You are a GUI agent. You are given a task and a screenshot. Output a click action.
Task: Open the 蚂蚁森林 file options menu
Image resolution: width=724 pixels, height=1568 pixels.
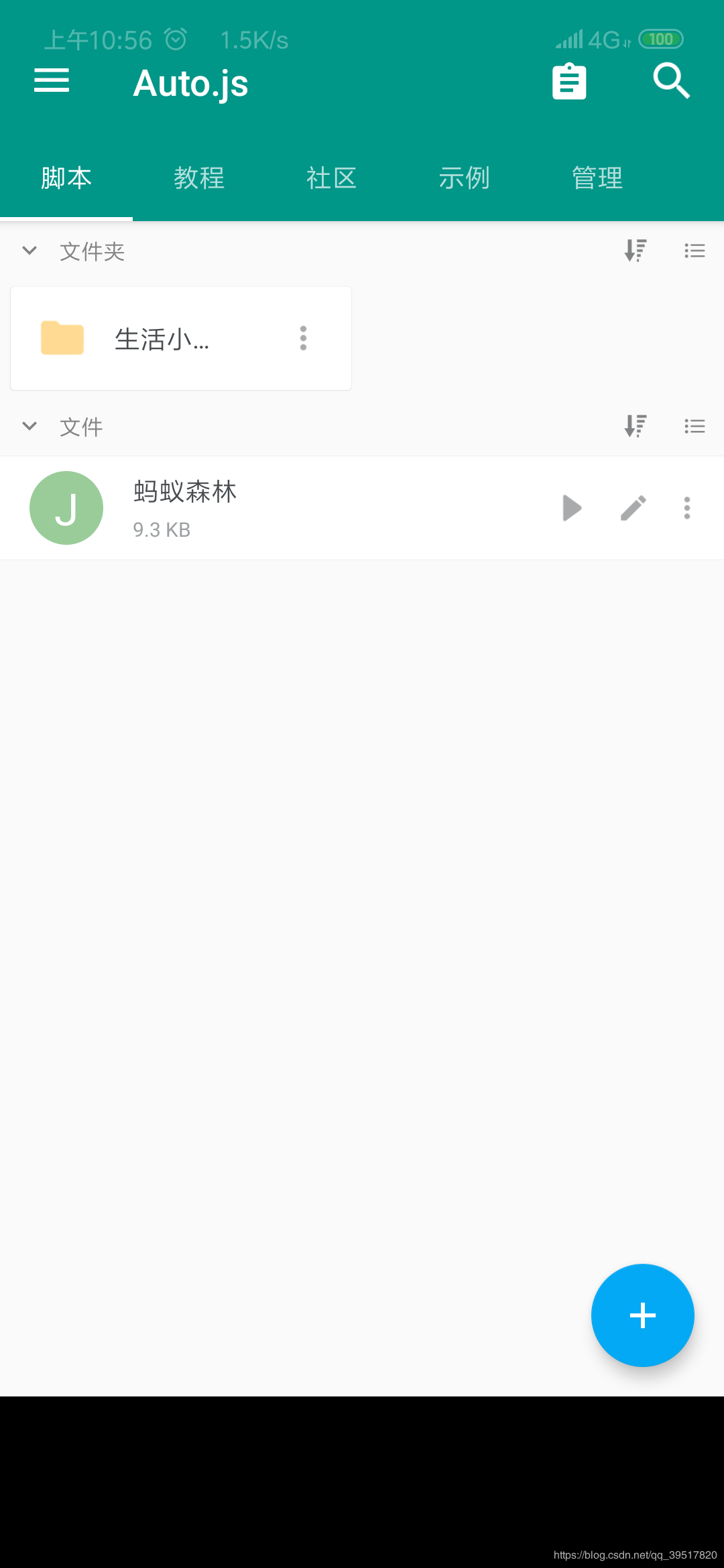(x=686, y=508)
